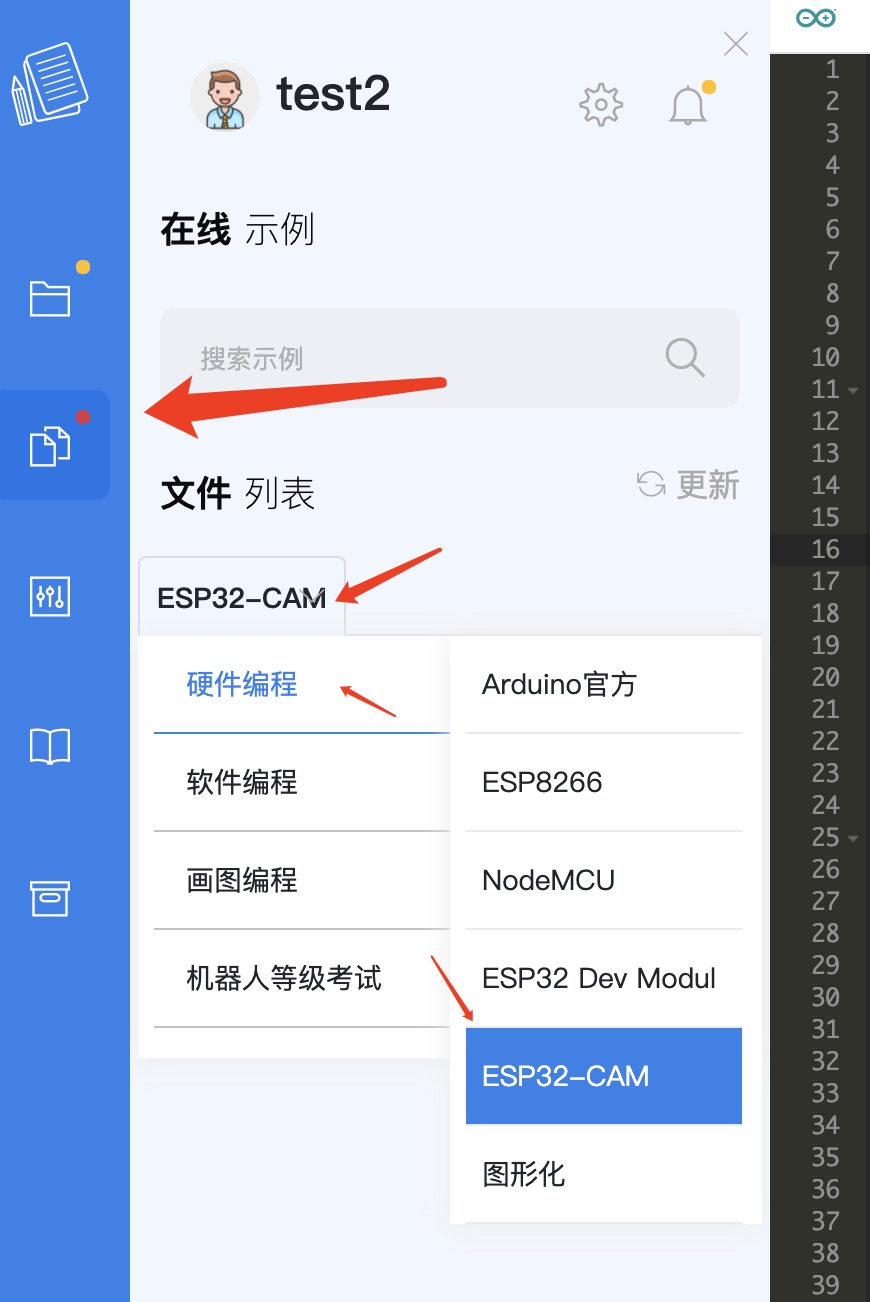Viewport: 870px width, 1302px height.
Task: Choose 图形化 option
Action: (524, 1173)
